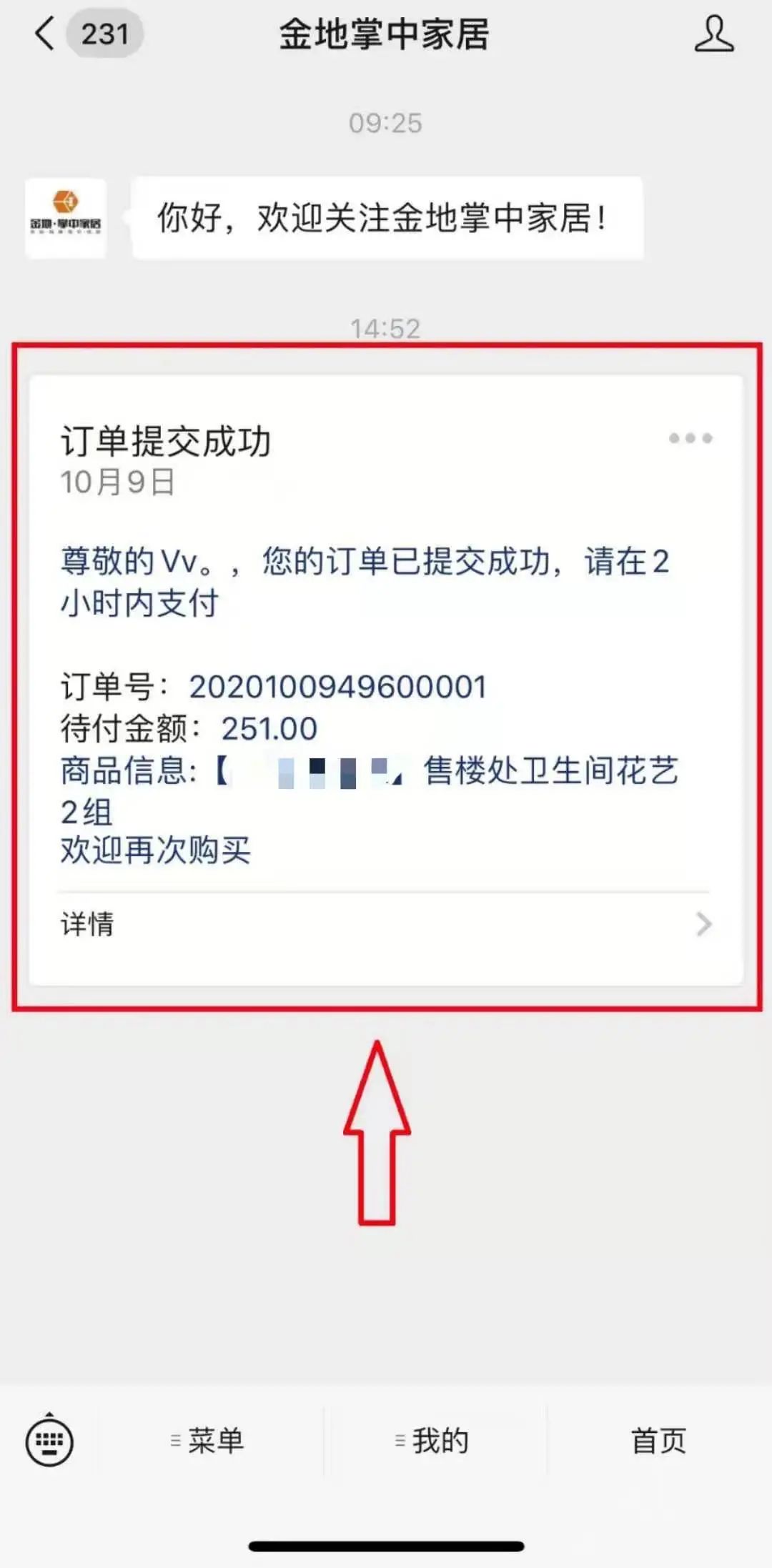Viewport: 772px width, 1568px height.
Task: Open 详情 for the submitted order
Action: [x=386, y=924]
